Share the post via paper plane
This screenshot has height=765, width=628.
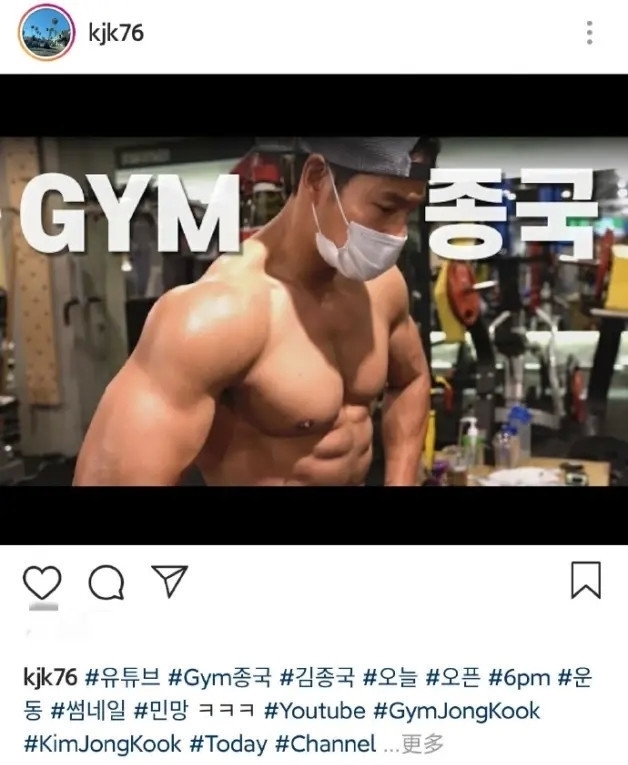[168, 581]
